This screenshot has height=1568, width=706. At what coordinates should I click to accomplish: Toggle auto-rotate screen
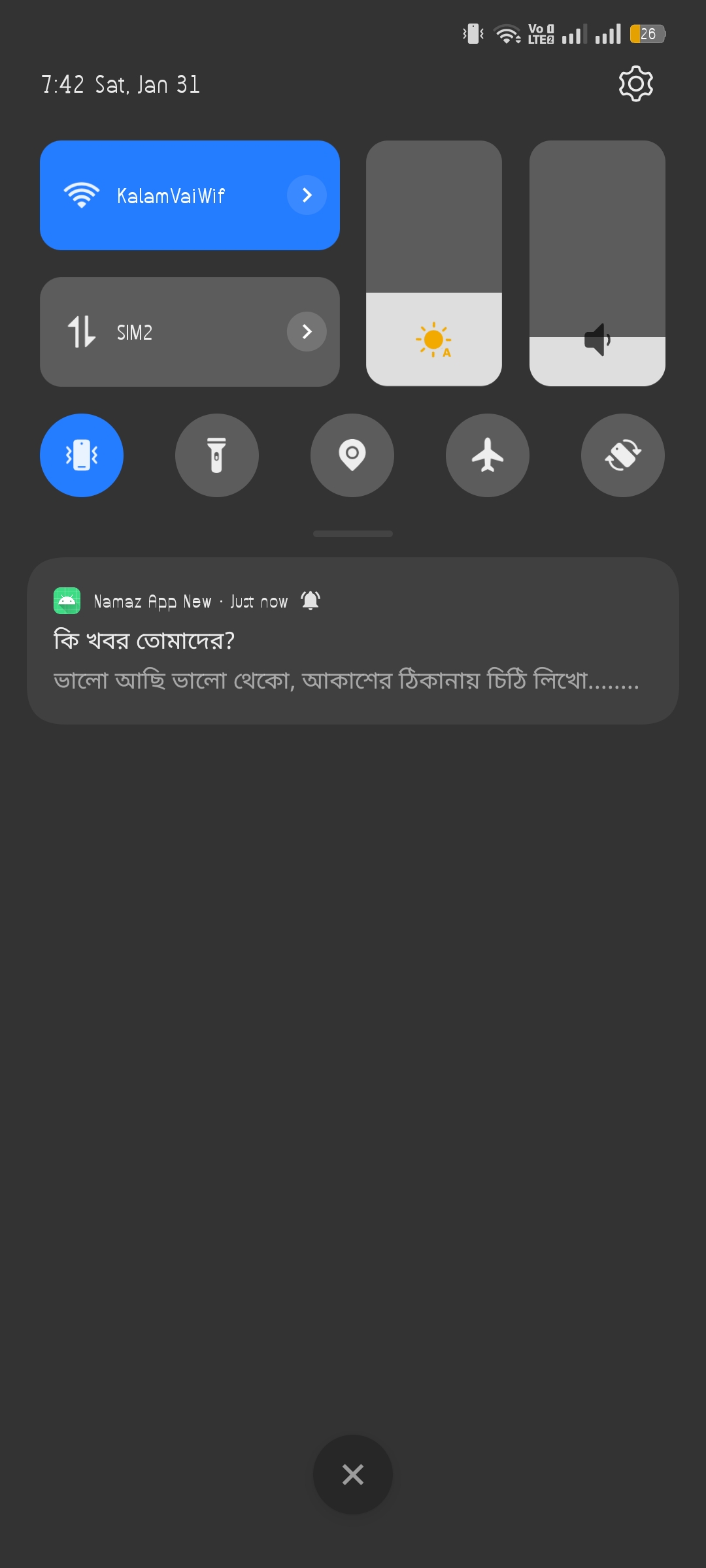[x=622, y=455]
